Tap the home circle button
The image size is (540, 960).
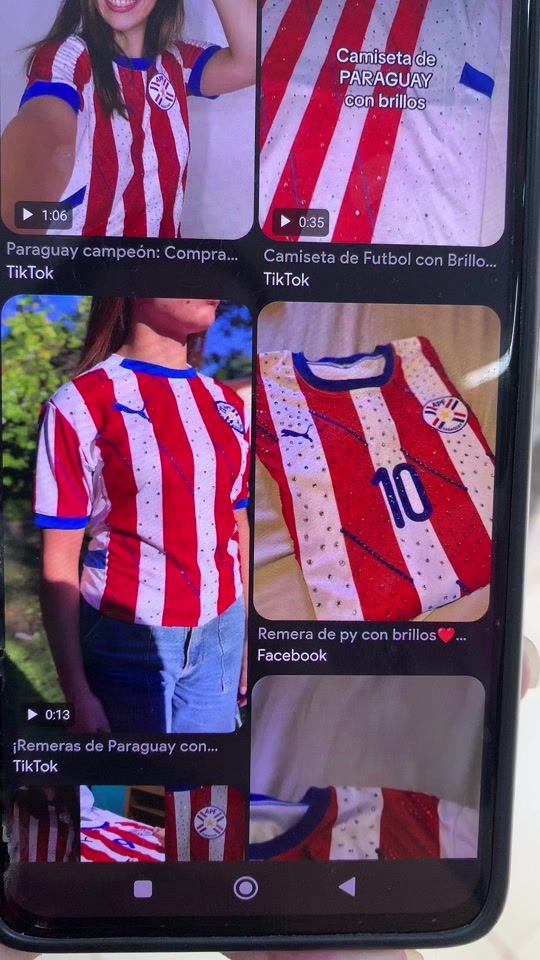(246, 888)
